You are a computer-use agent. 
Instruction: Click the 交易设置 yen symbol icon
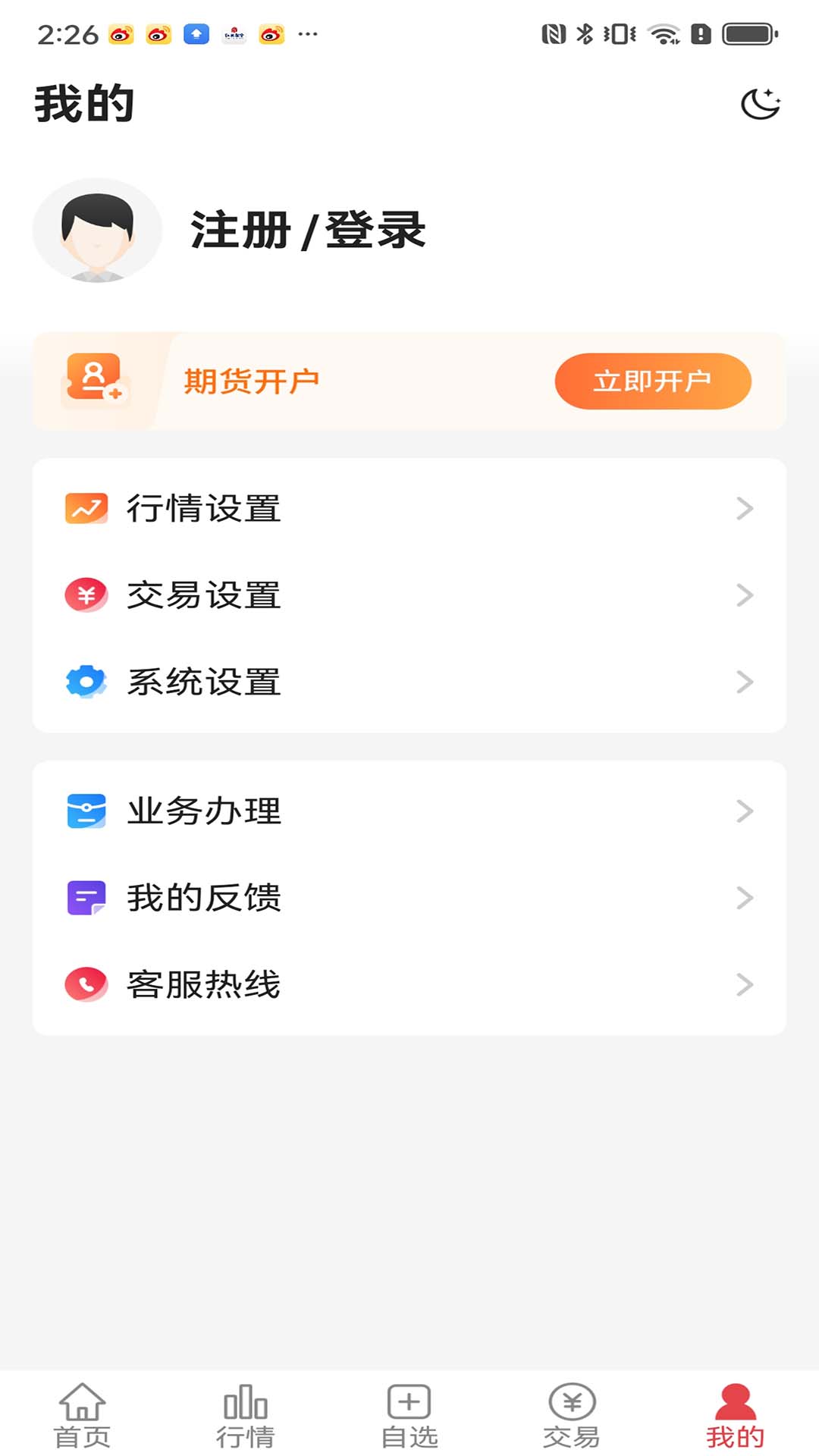point(86,595)
